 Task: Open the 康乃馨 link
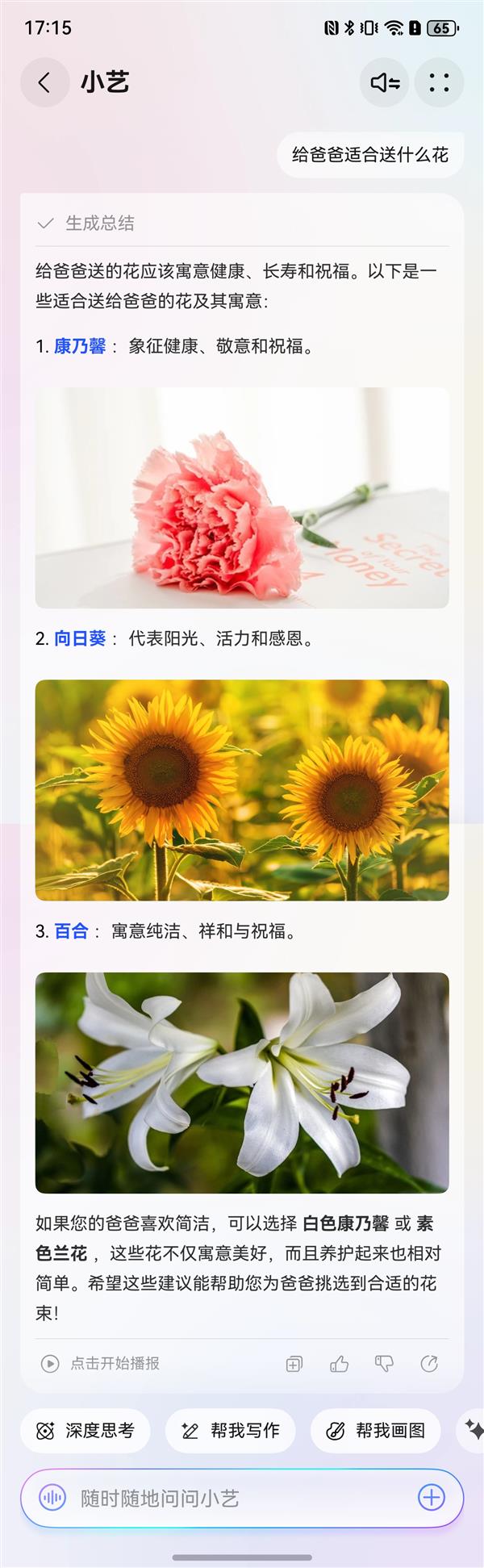pos(80,346)
